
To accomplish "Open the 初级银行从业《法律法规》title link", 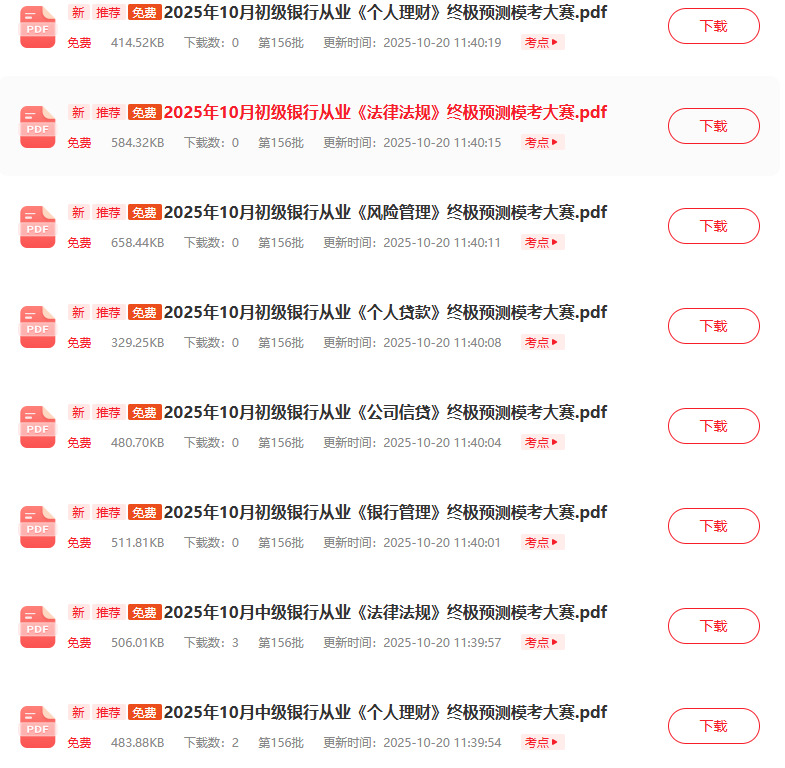I will point(385,113).
